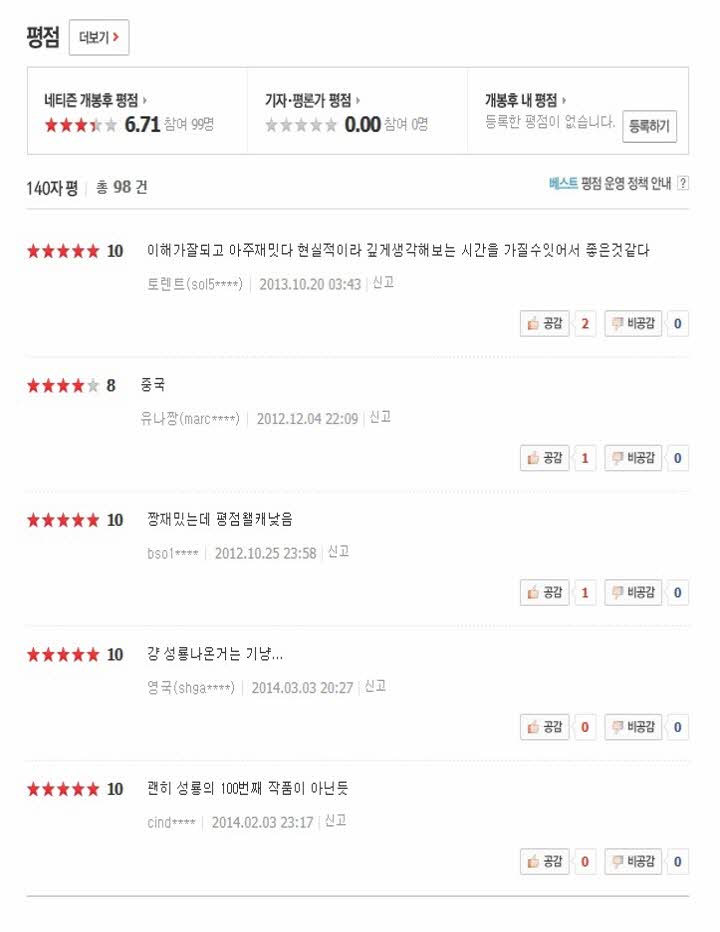The image size is (720, 932).
Task: Report 영국(shga)'s review via 신고
Action: [x=375, y=686]
